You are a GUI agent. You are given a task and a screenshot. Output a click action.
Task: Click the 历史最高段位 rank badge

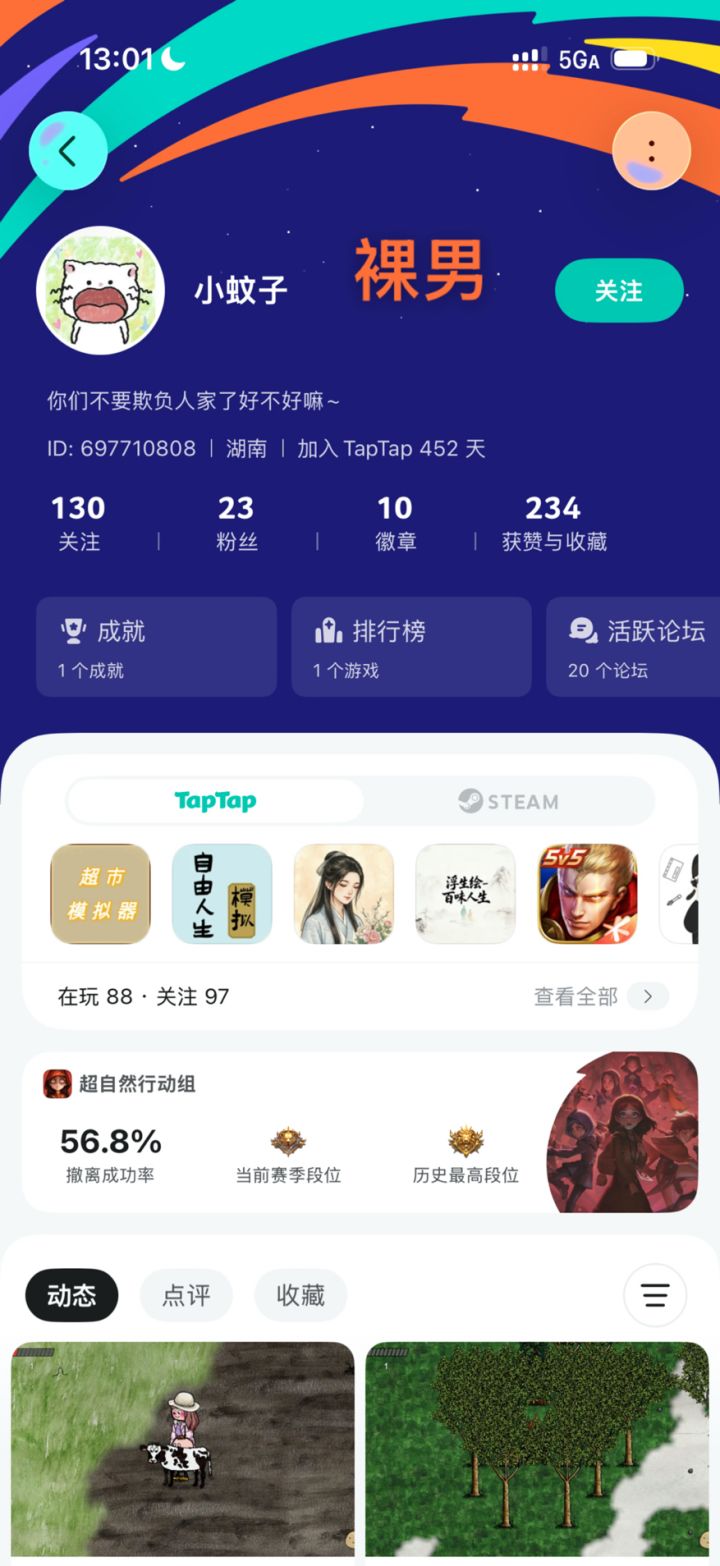coord(464,1140)
